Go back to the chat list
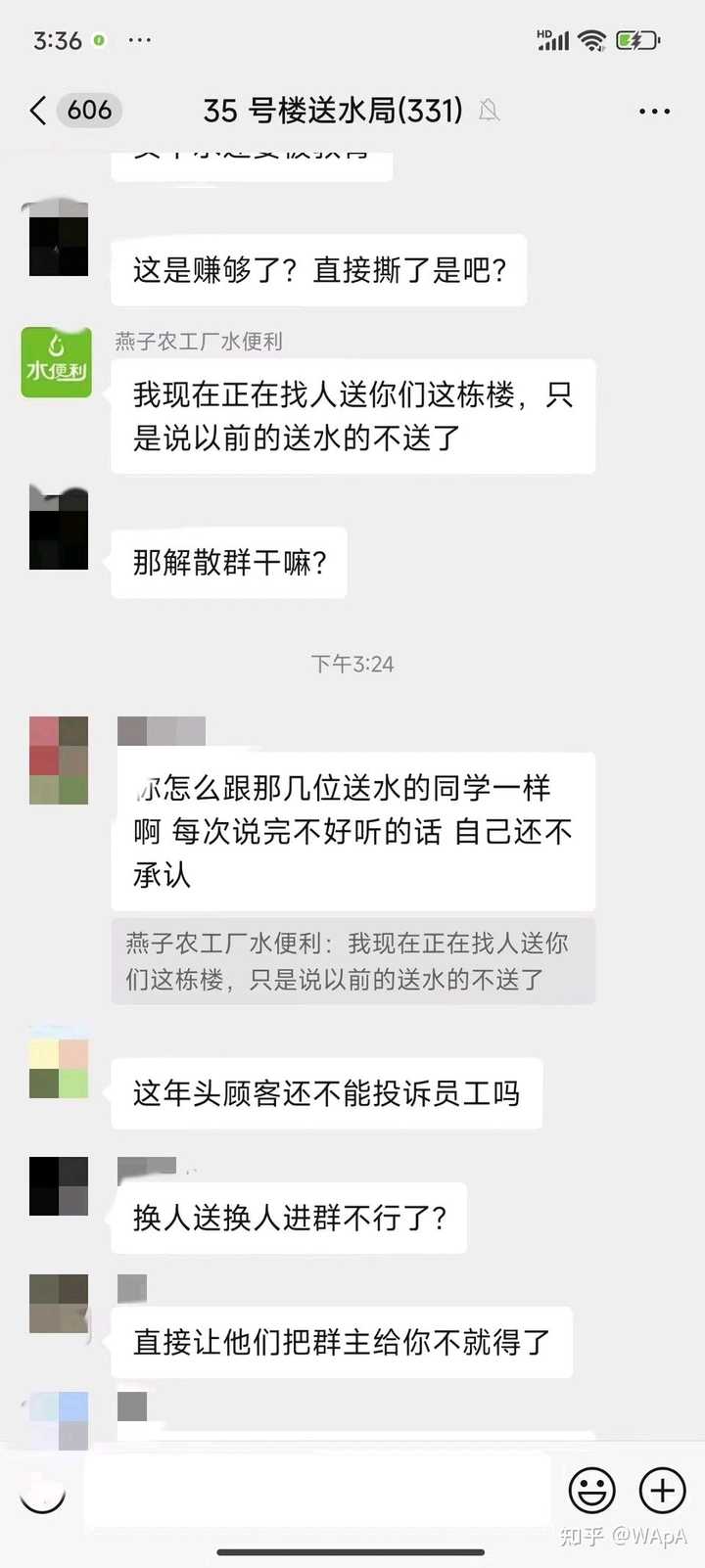The height and width of the screenshot is (1568, 705). pyautogui.click(x=39, y=111)
